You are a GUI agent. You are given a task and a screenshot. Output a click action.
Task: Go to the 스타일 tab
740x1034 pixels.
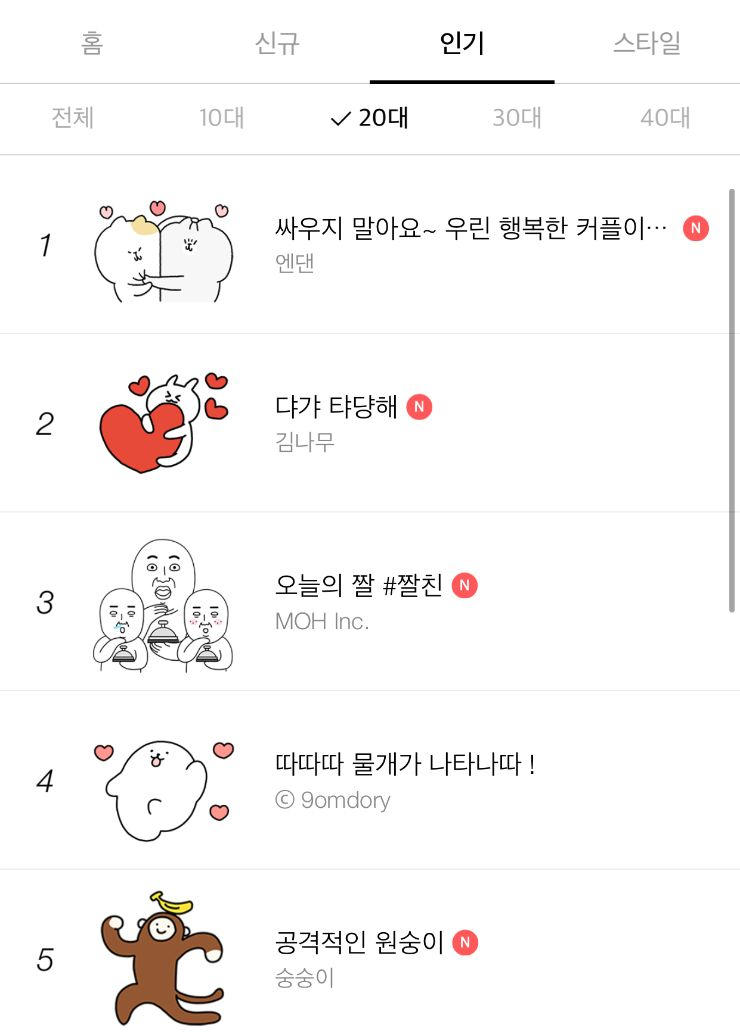pyautogui.click(x=647, y=43)
